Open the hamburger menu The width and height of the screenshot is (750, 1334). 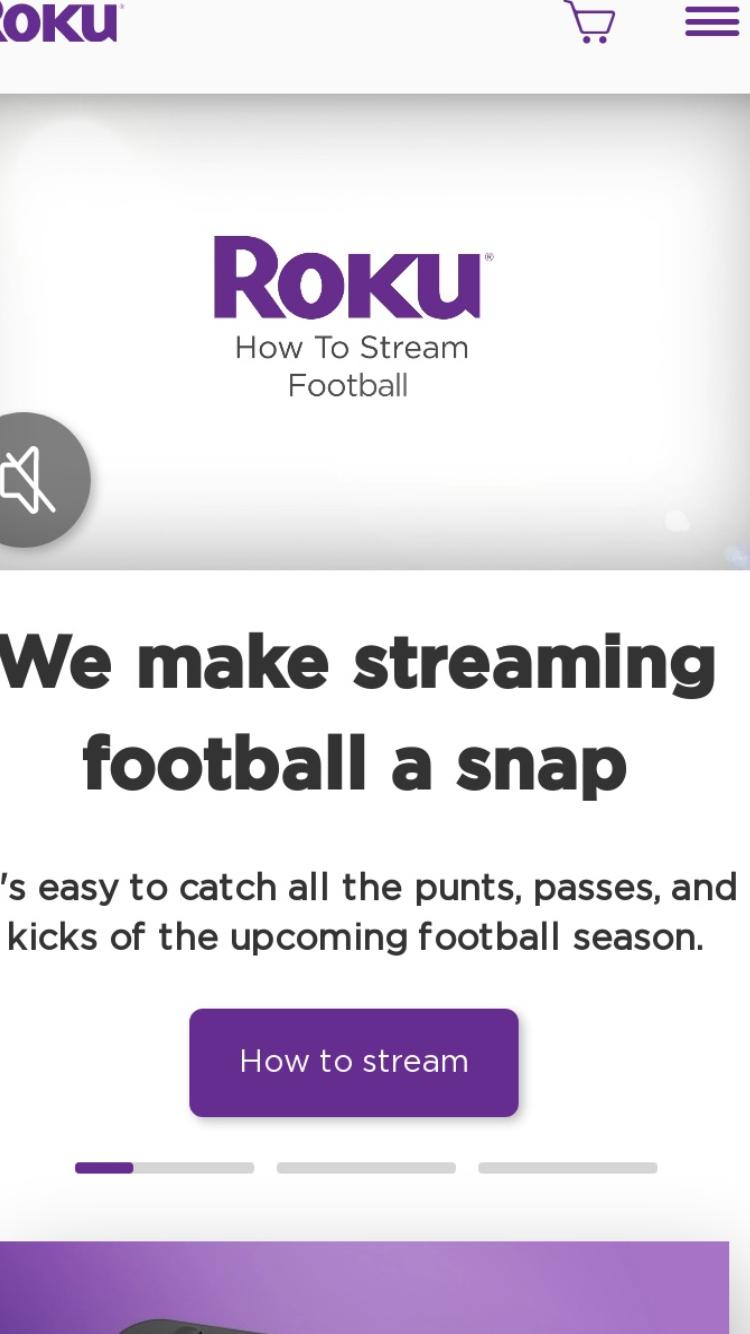pyautogui.click(x=712, y=21)
